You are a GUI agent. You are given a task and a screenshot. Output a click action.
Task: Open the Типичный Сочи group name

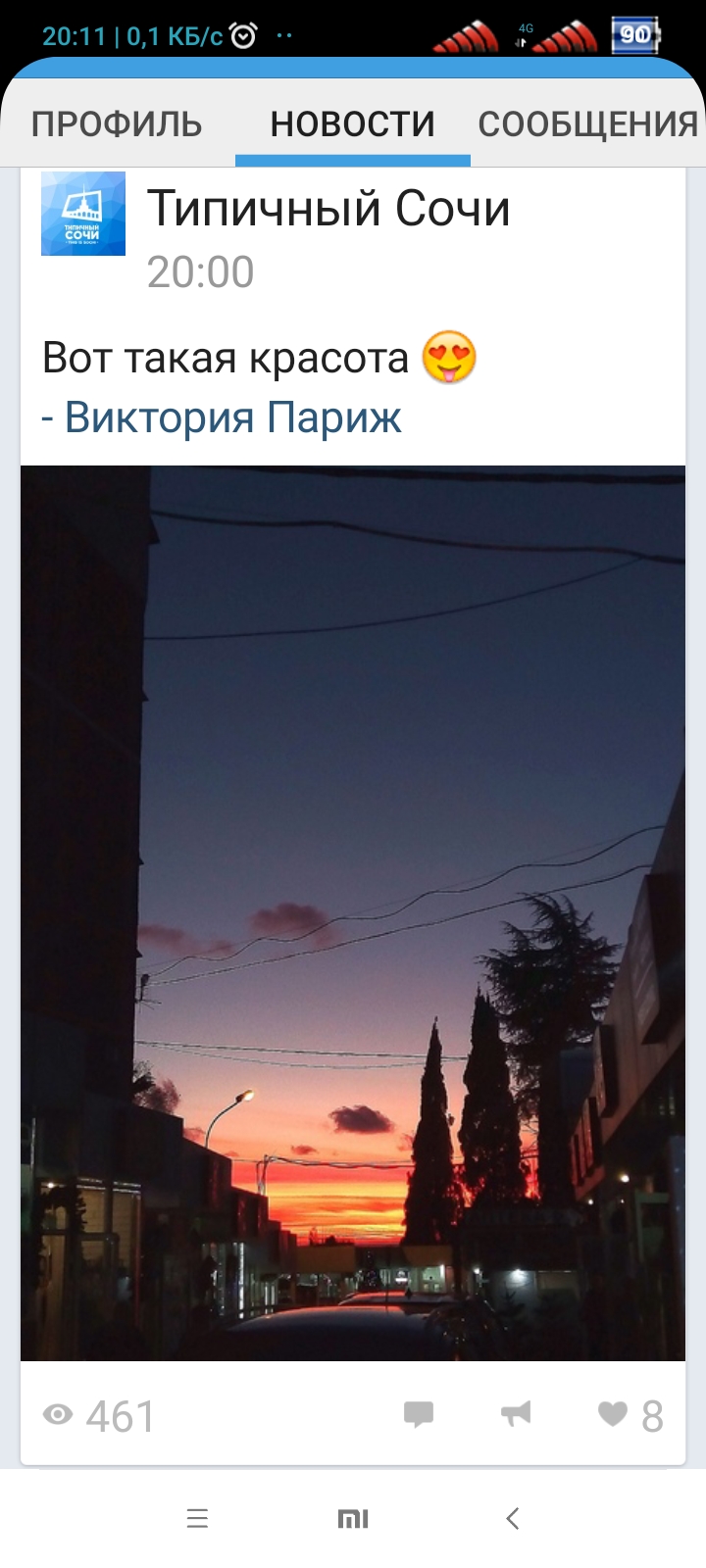coord(328,209)
